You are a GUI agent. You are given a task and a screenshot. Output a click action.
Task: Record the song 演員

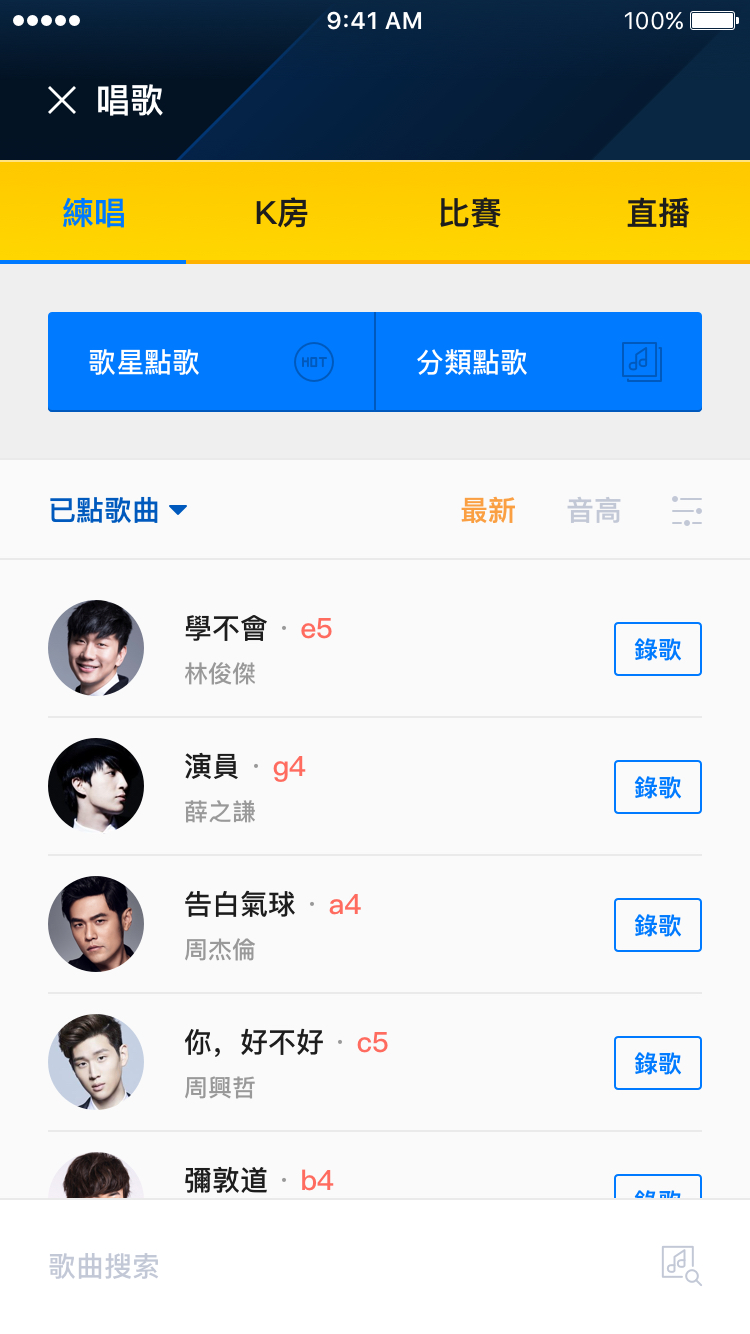[657, 787]
